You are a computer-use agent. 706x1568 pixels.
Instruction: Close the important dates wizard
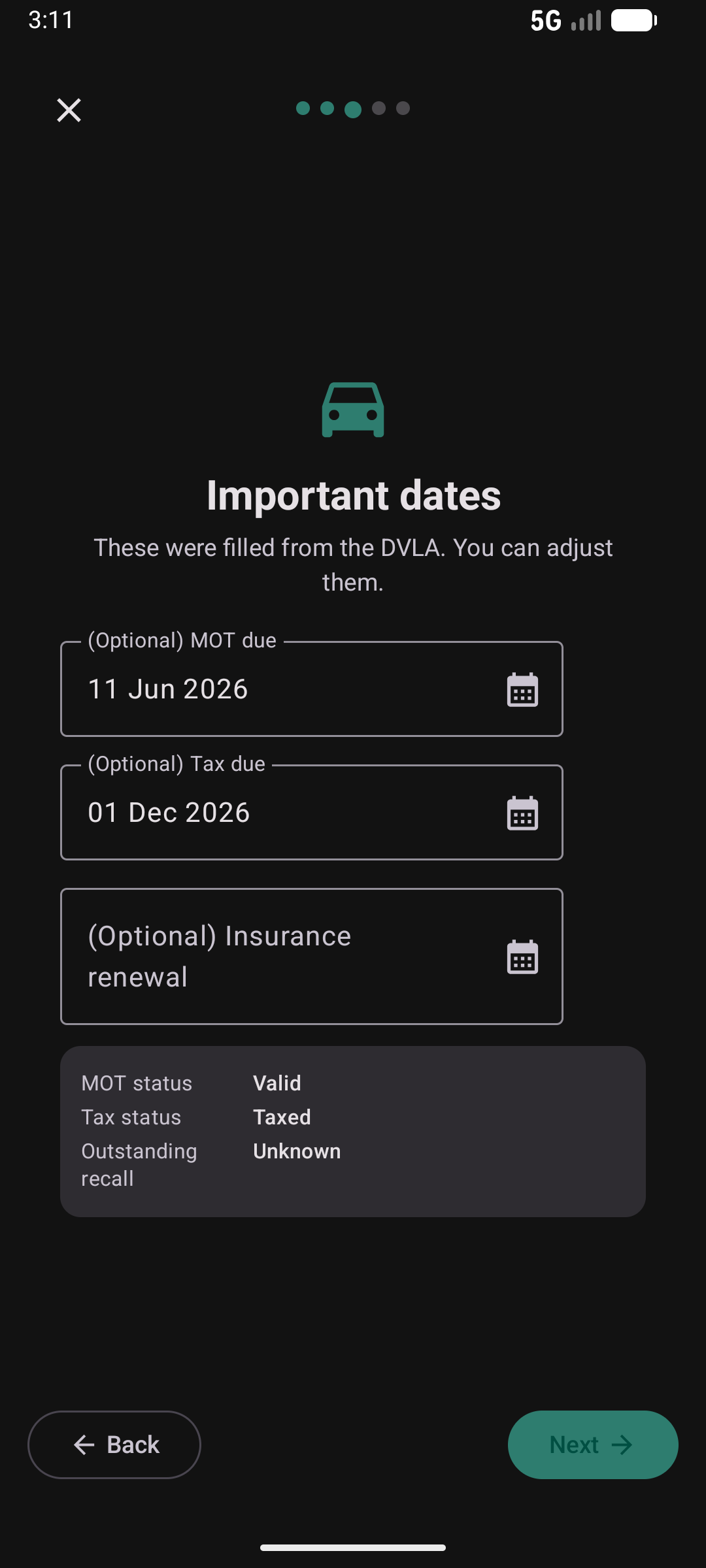(68, 110)
